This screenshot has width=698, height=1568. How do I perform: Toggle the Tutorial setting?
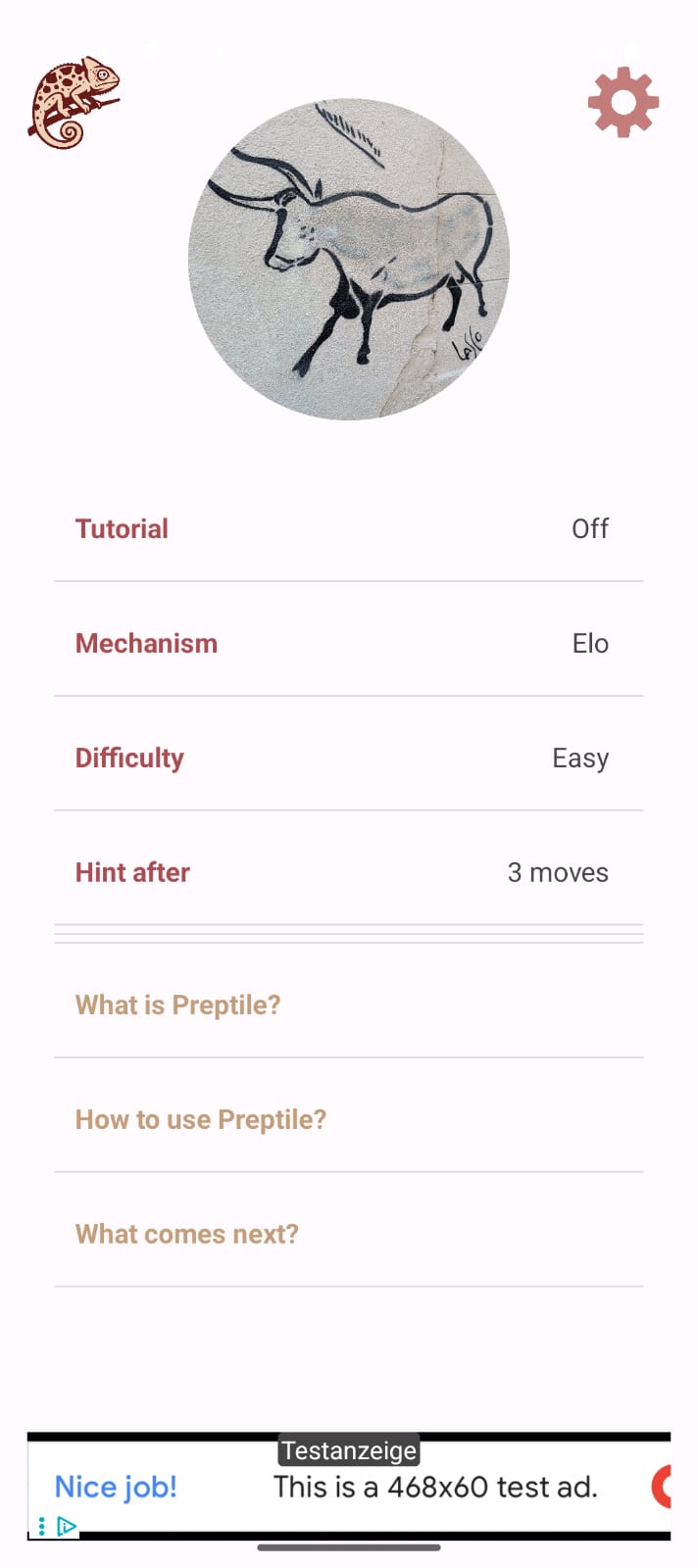click(x=349, y=529)
